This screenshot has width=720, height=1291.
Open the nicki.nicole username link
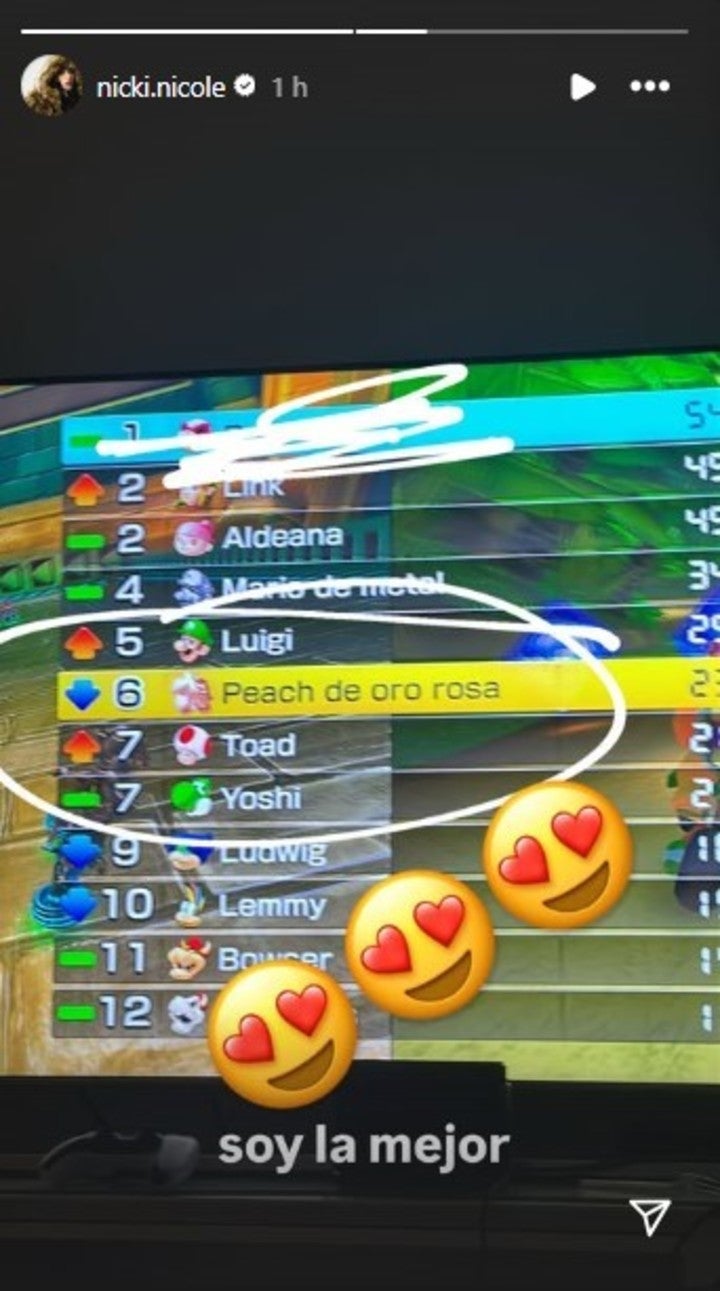(160, 87)
